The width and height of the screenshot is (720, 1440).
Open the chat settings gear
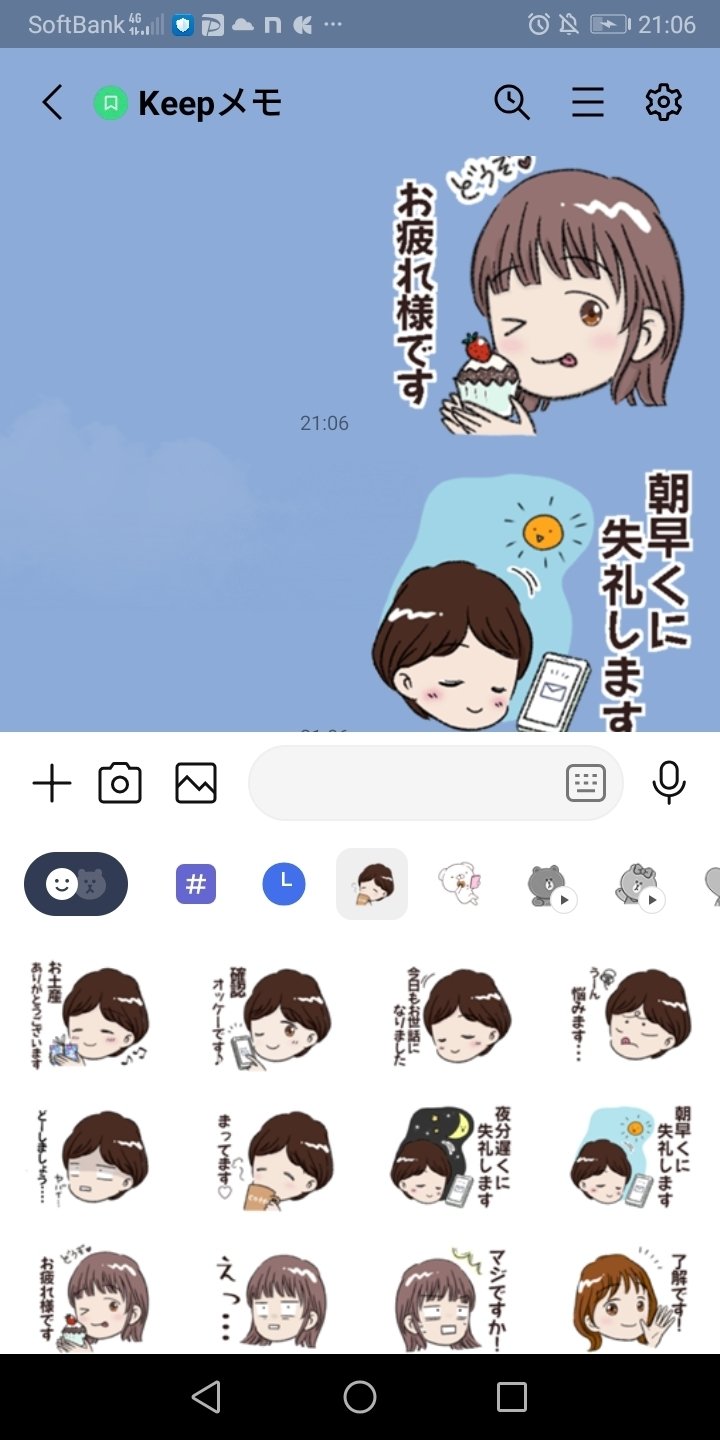click(663, 102)
